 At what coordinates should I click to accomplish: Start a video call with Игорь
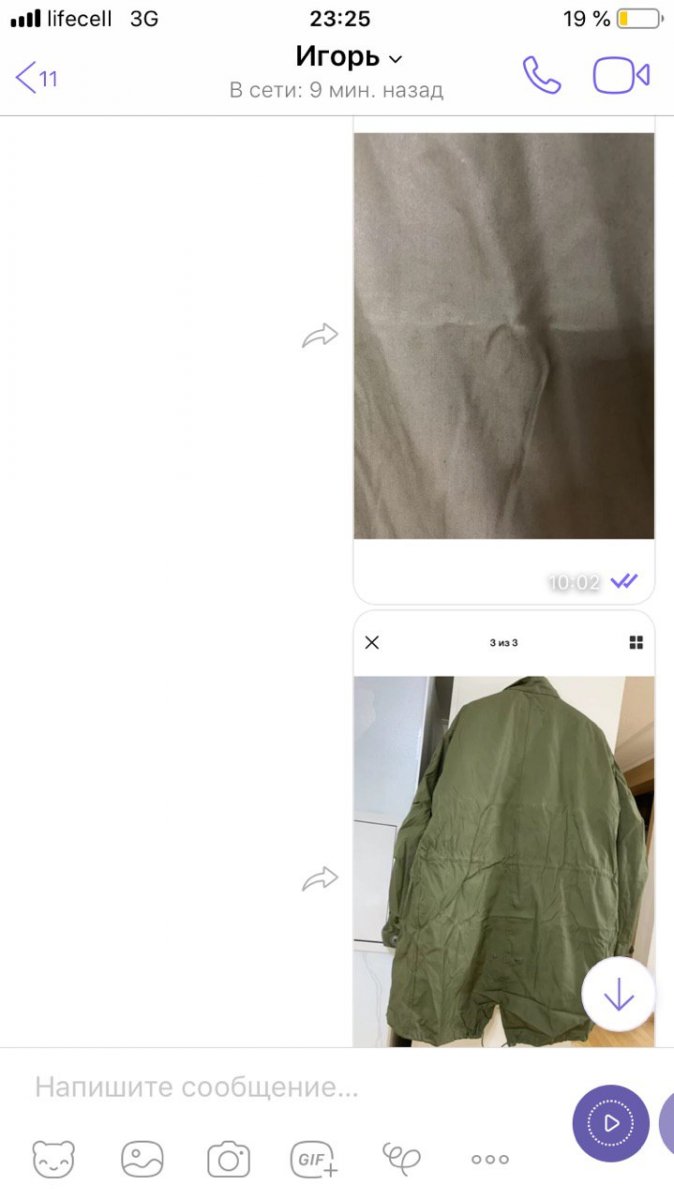(621, 76)
